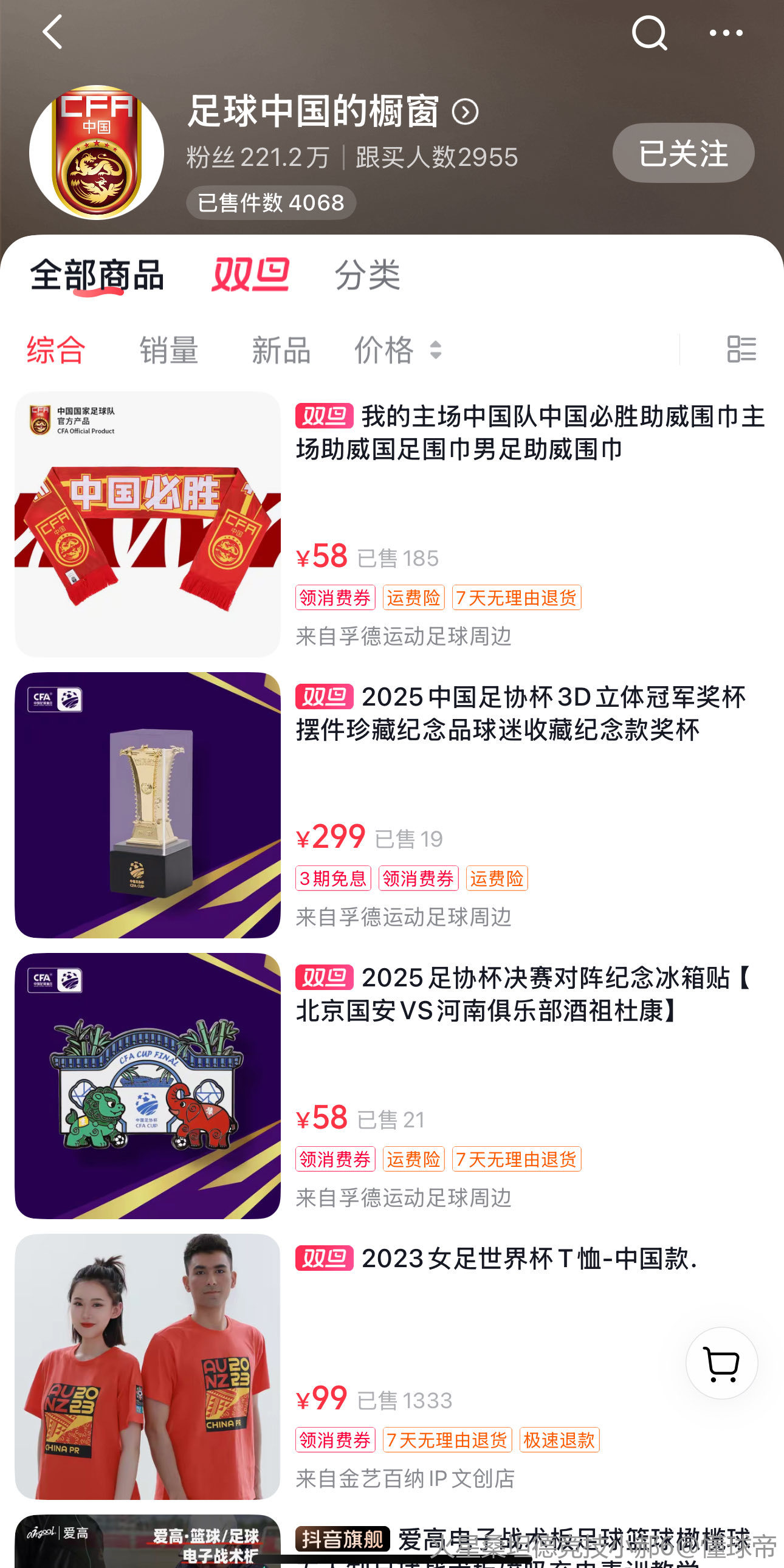Sort by 综合
Screen dimensions: 784x1568
pyautogui.click(x=56, y=350)
